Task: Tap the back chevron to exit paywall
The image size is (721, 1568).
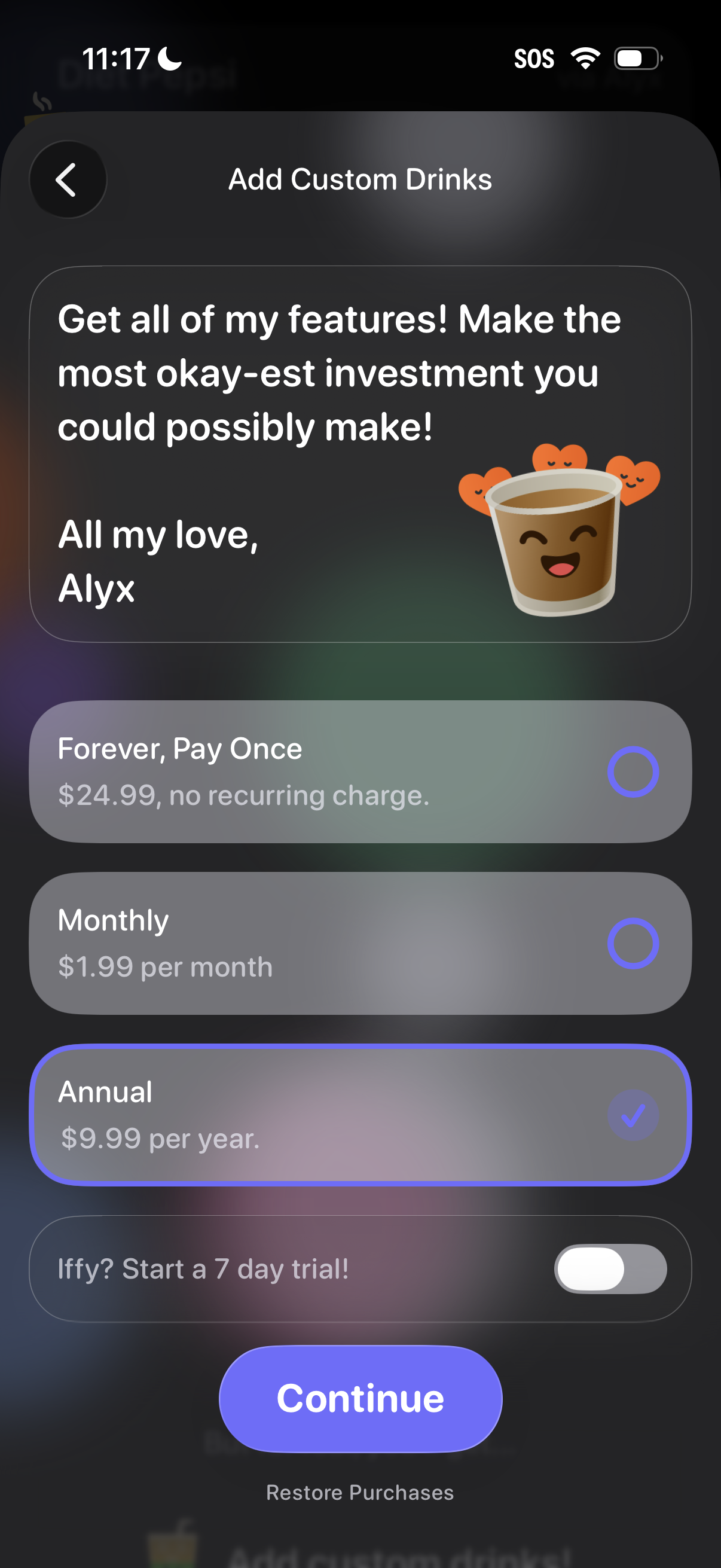Action: pos(68,179)
